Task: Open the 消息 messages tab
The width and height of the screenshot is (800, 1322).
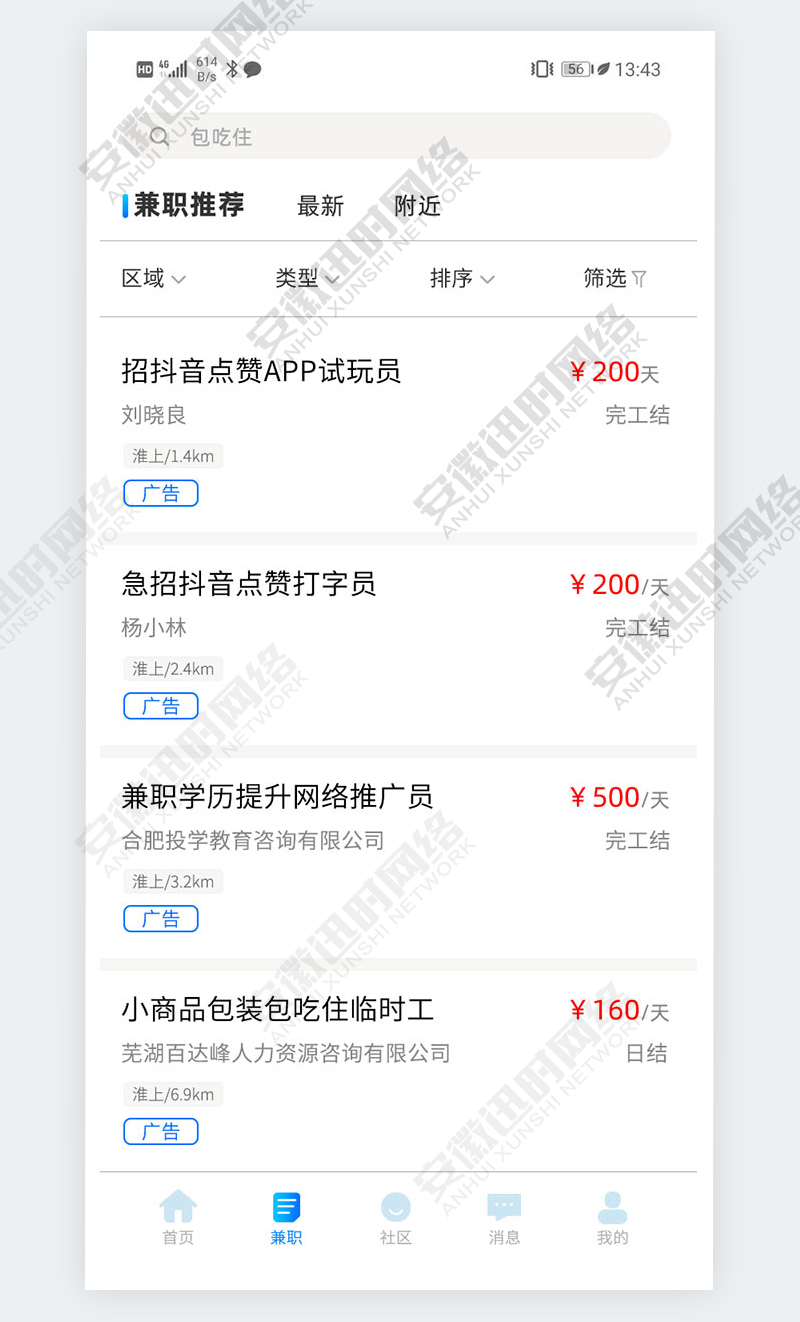Action: pos(504,1217)
